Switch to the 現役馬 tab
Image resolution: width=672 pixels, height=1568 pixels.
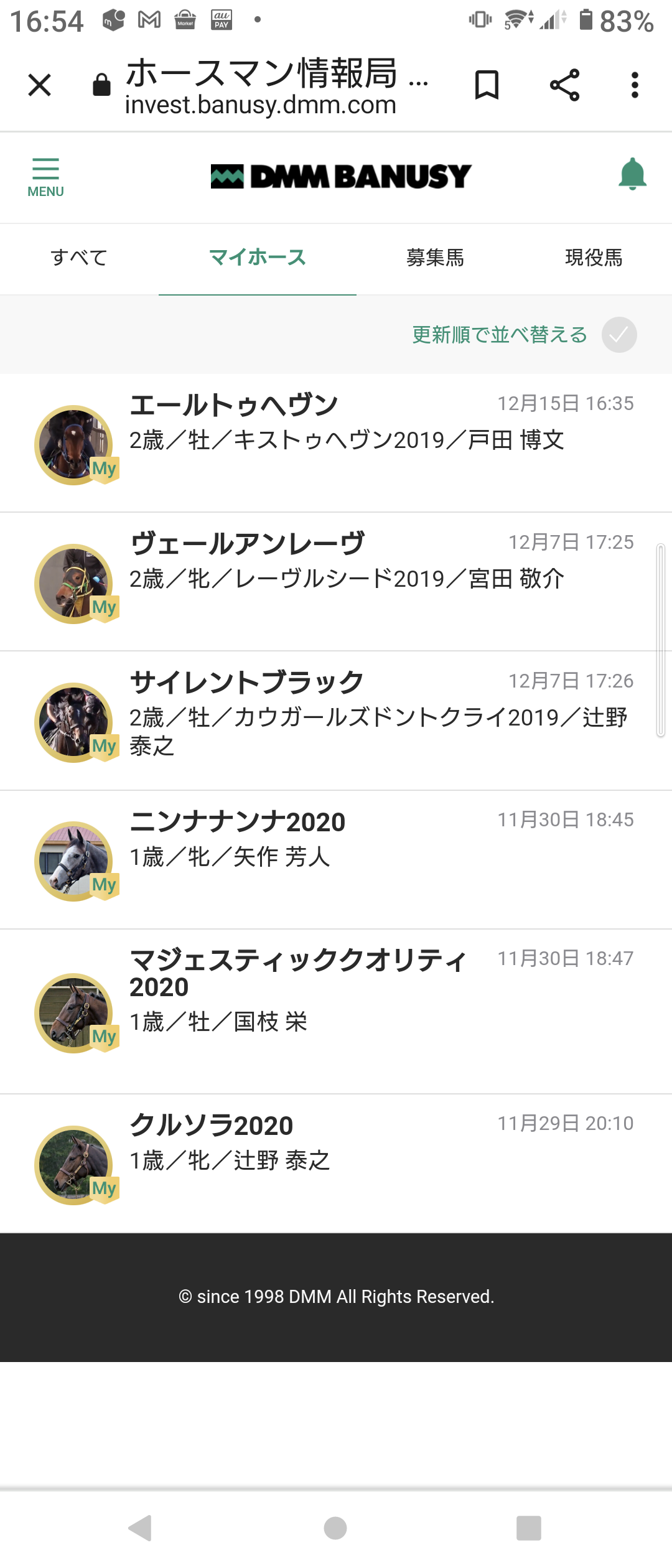tap(594, 258)
